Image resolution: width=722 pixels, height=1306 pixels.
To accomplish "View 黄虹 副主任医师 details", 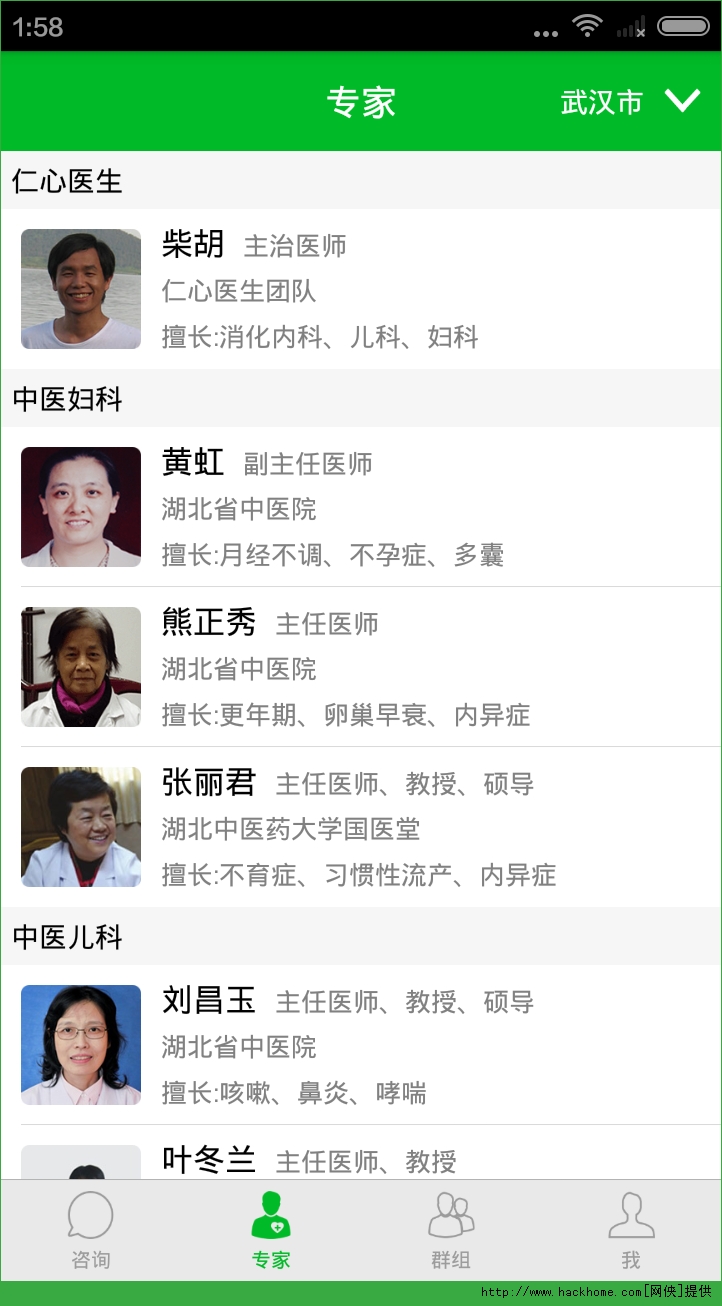I will [x=360, y=507].
